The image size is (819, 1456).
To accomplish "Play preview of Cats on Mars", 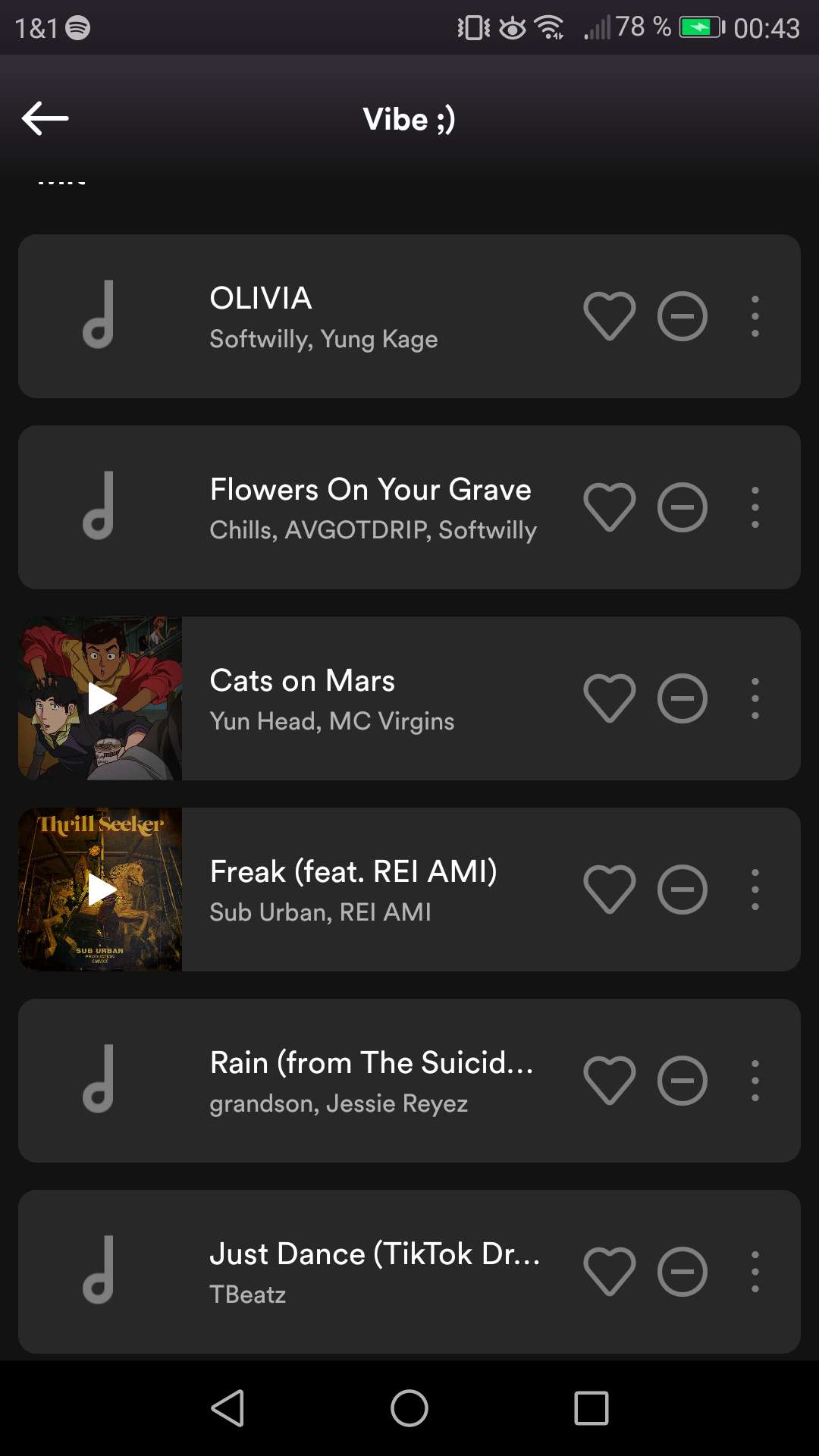I will (101, 698).
